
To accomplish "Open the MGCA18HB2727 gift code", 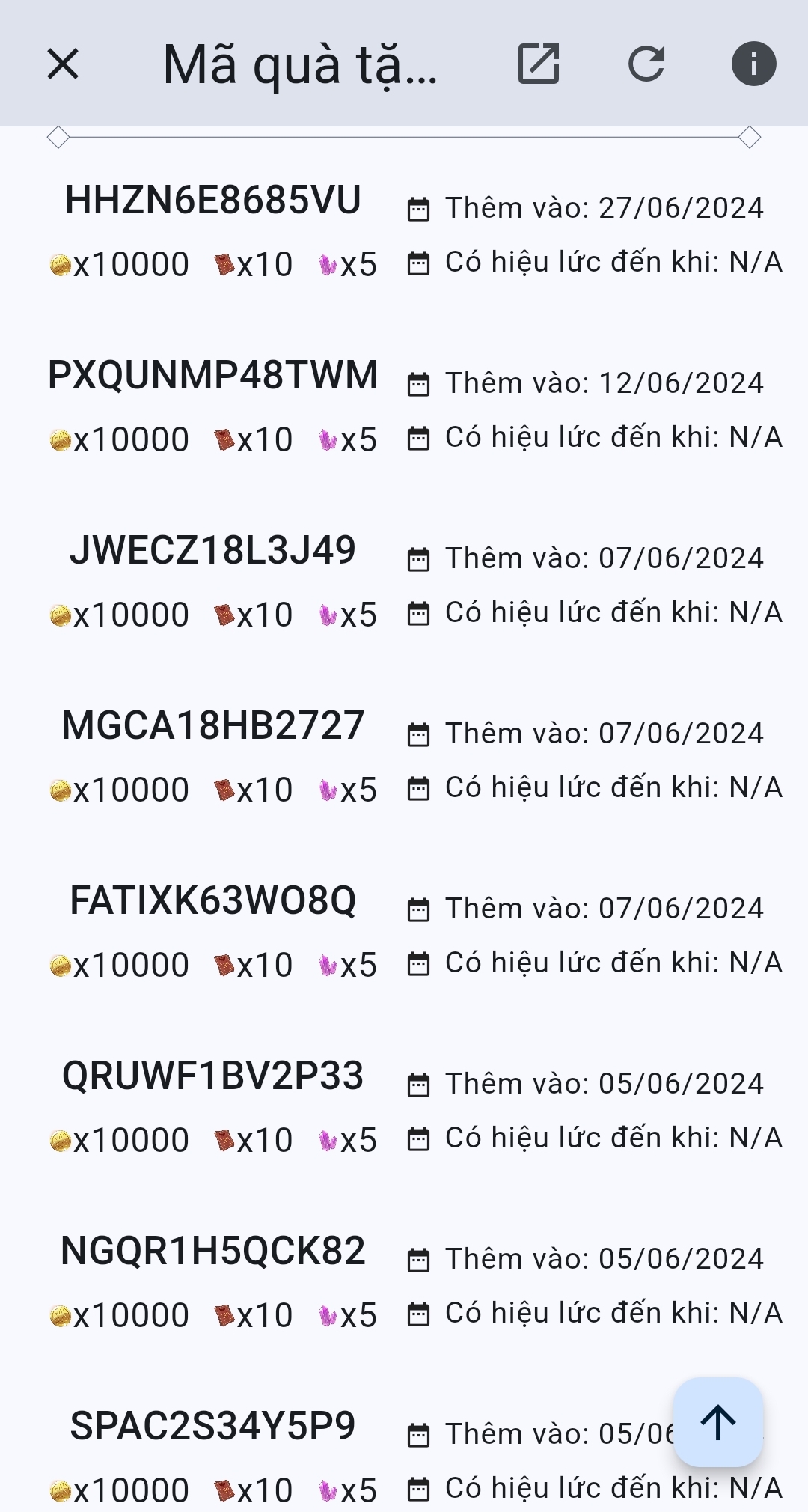I will point(213,726).
